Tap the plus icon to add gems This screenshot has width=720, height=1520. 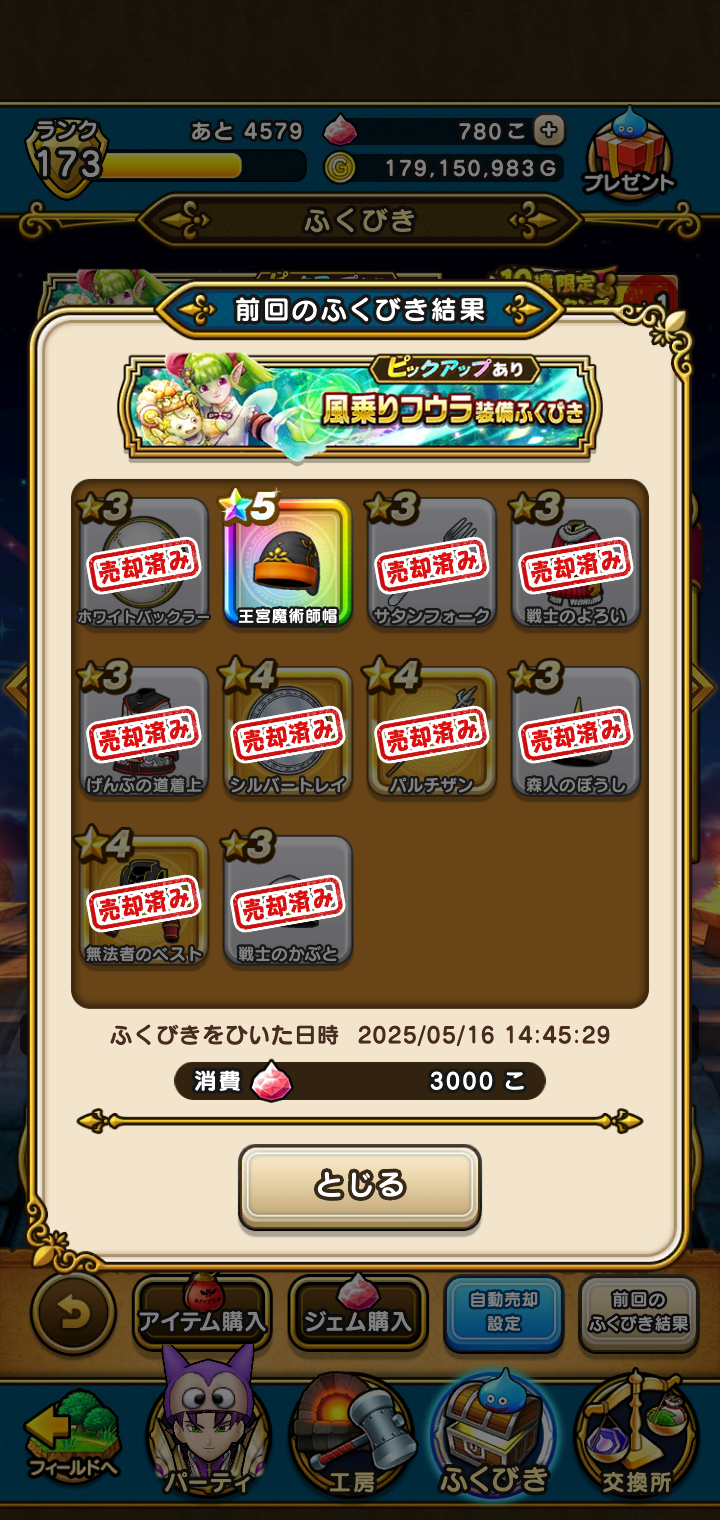click(548, 130)
